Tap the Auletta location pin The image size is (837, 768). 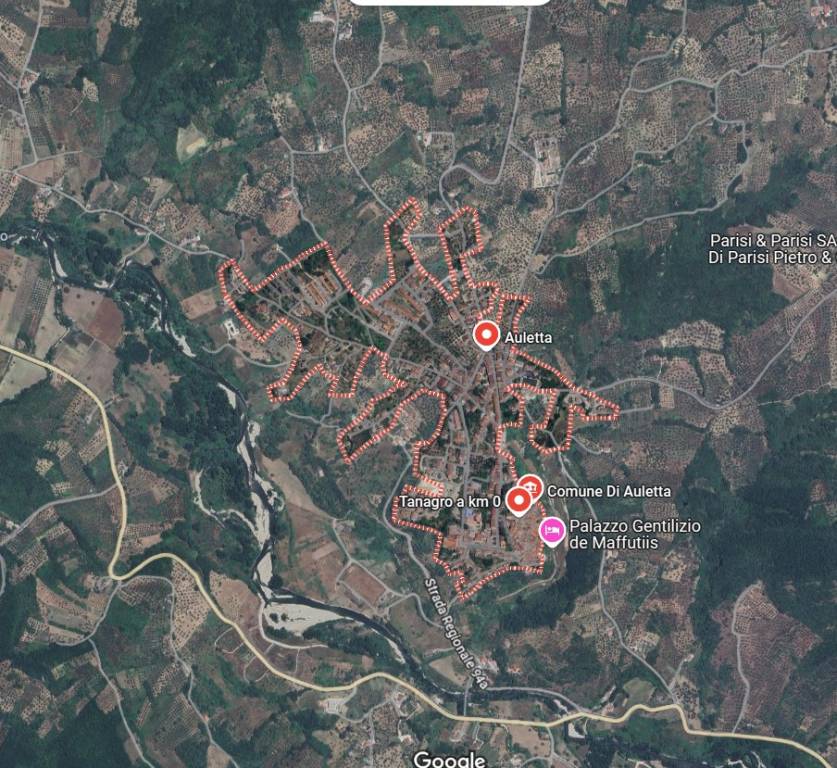pos(486,335)
